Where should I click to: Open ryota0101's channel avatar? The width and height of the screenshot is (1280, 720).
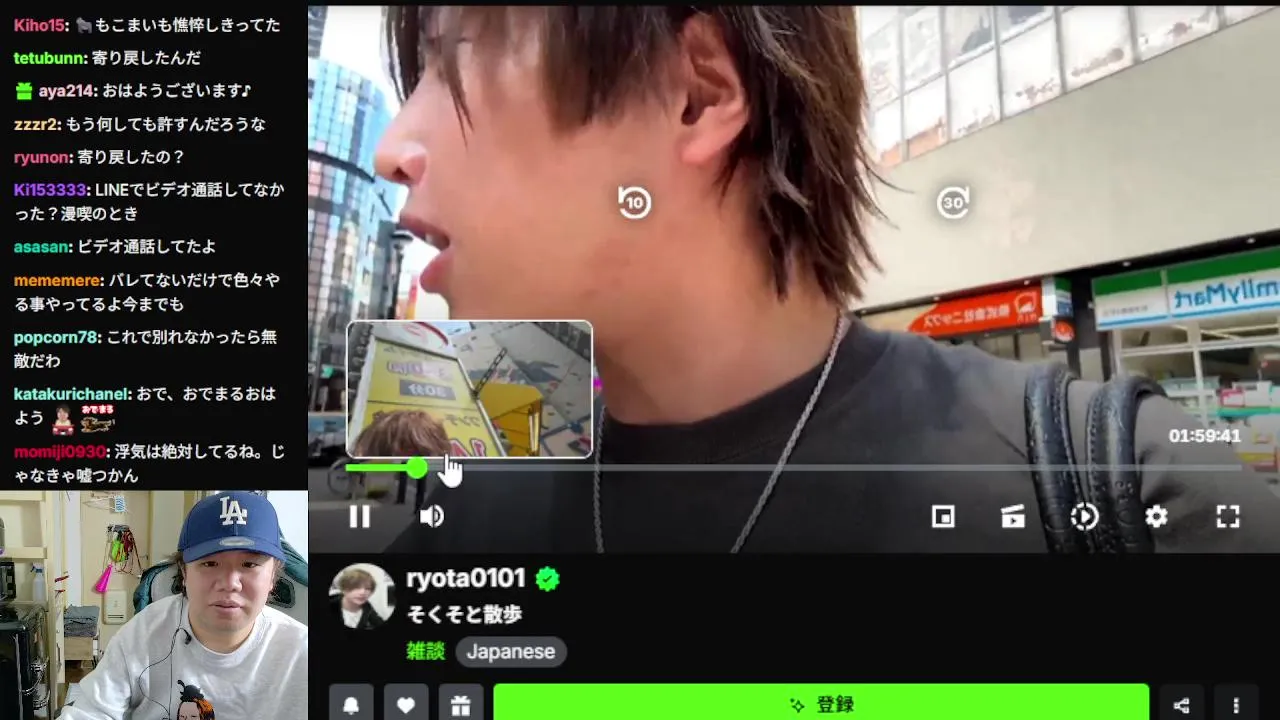(362, 596)
